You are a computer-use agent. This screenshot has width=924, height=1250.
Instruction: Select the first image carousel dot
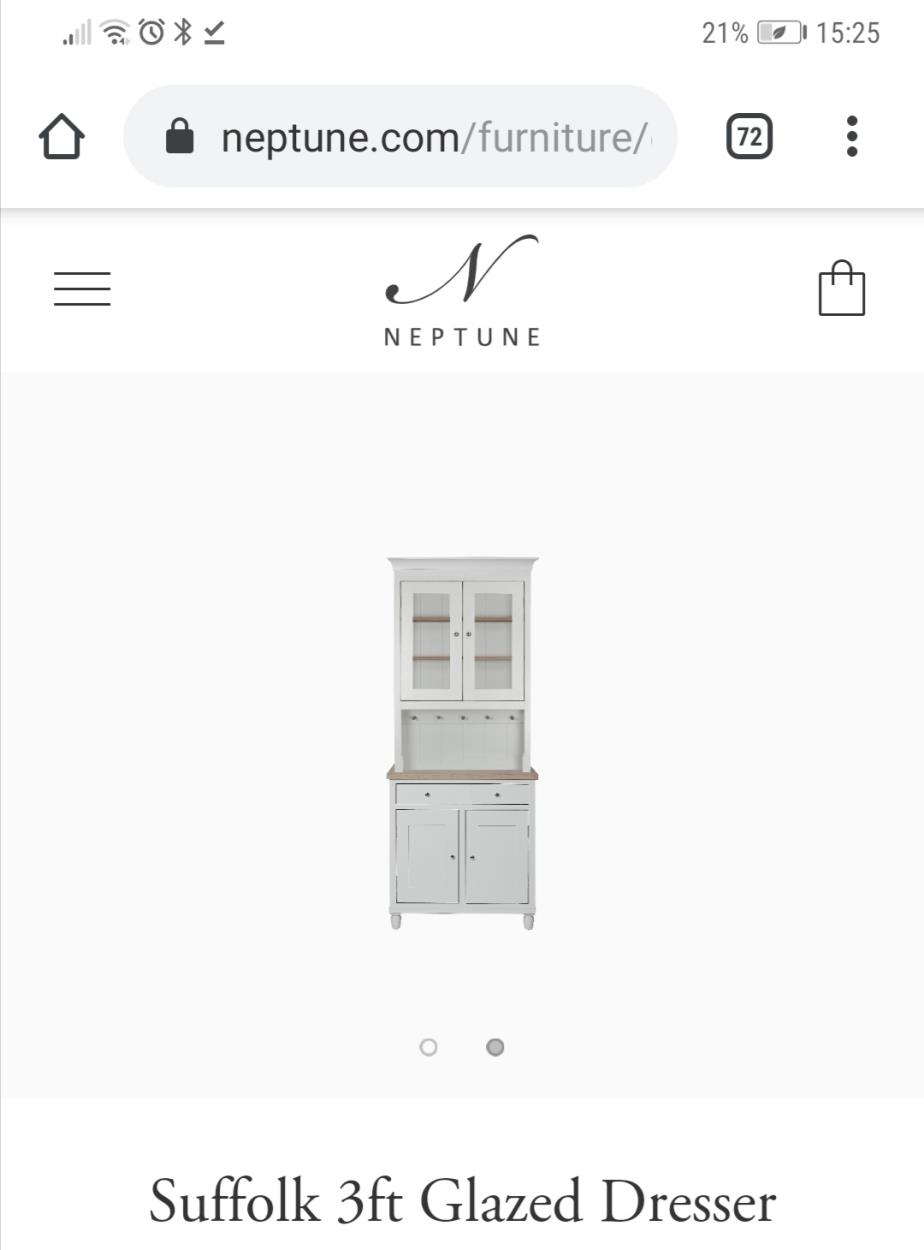(x=429, y=1047)
